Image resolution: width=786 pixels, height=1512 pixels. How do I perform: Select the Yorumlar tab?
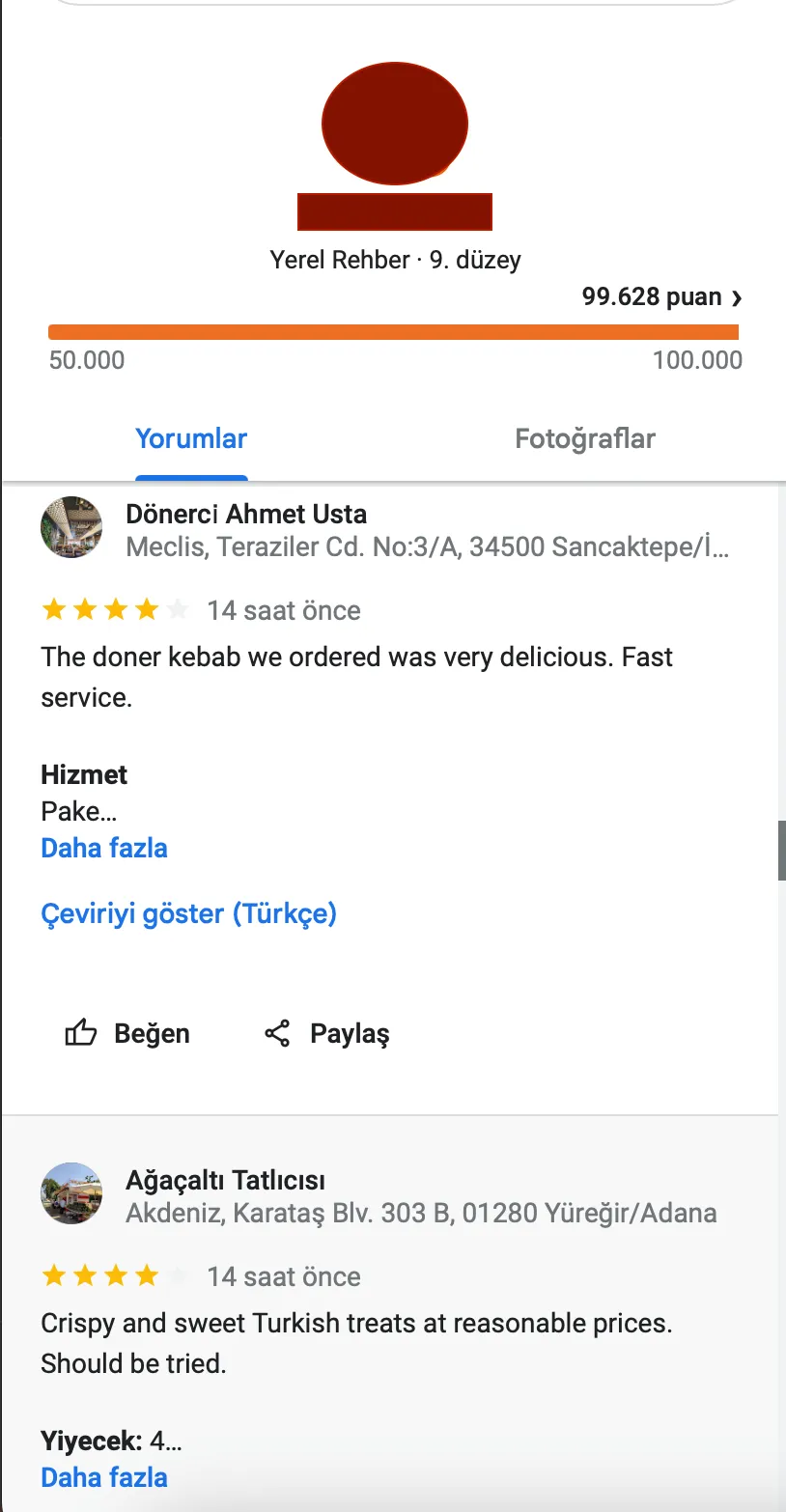coord(190,438)
